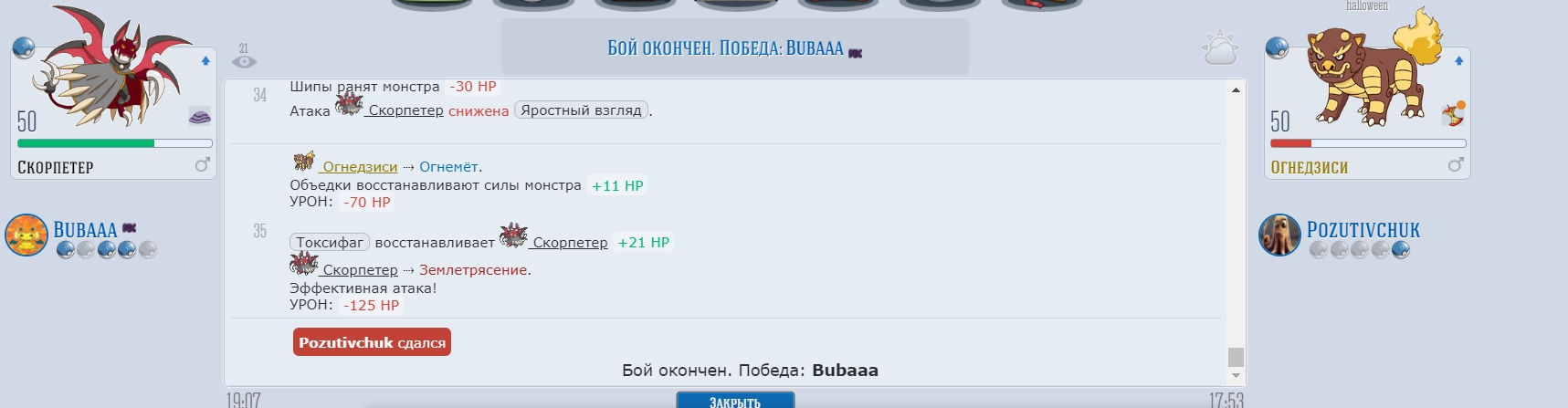Open the Огнедзиси link in battle log
This screenshot has height=408, width=1568.
[360, 167]
